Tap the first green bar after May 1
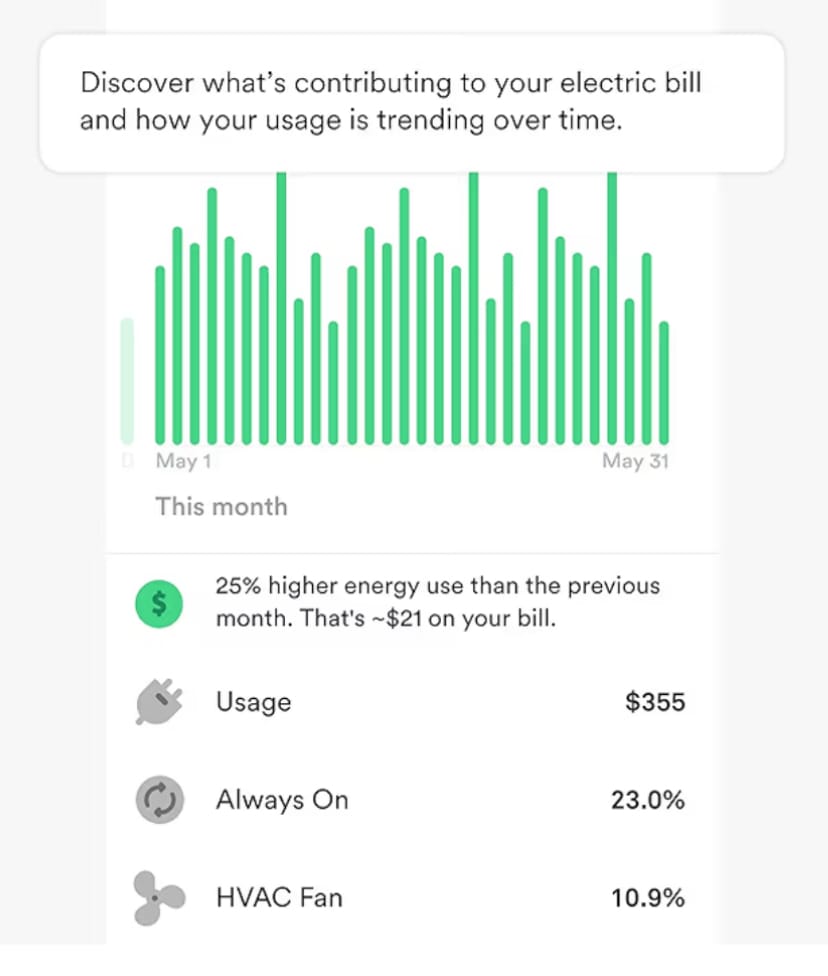Viewport: 828px width, 976px height. tap(160, 350)
